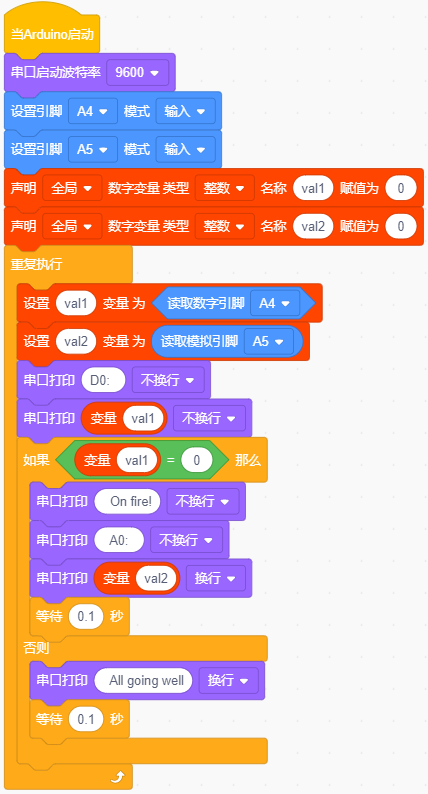
Task: Edit the initial value 0 of val2 declaration
Action: [x=401, y=226]
